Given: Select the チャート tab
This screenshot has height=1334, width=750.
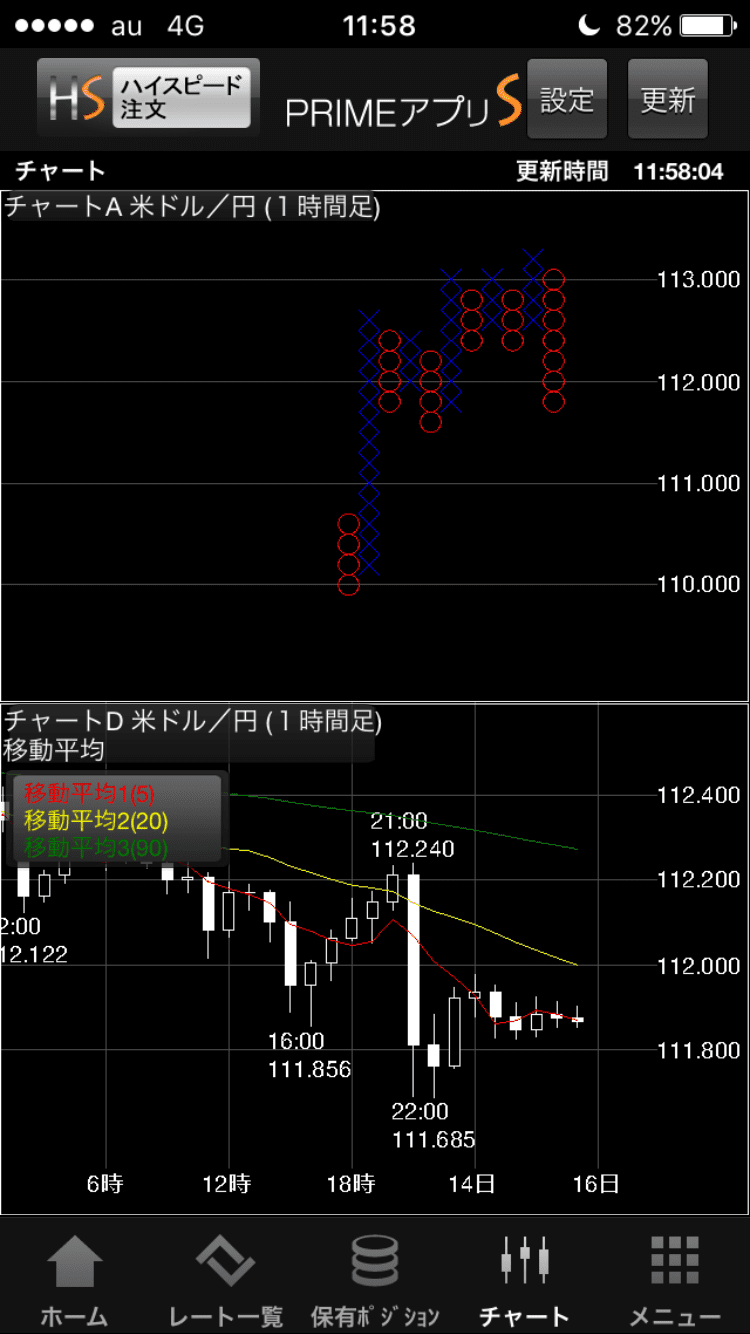Looking at the screenshot, I should coord(524,1278).
